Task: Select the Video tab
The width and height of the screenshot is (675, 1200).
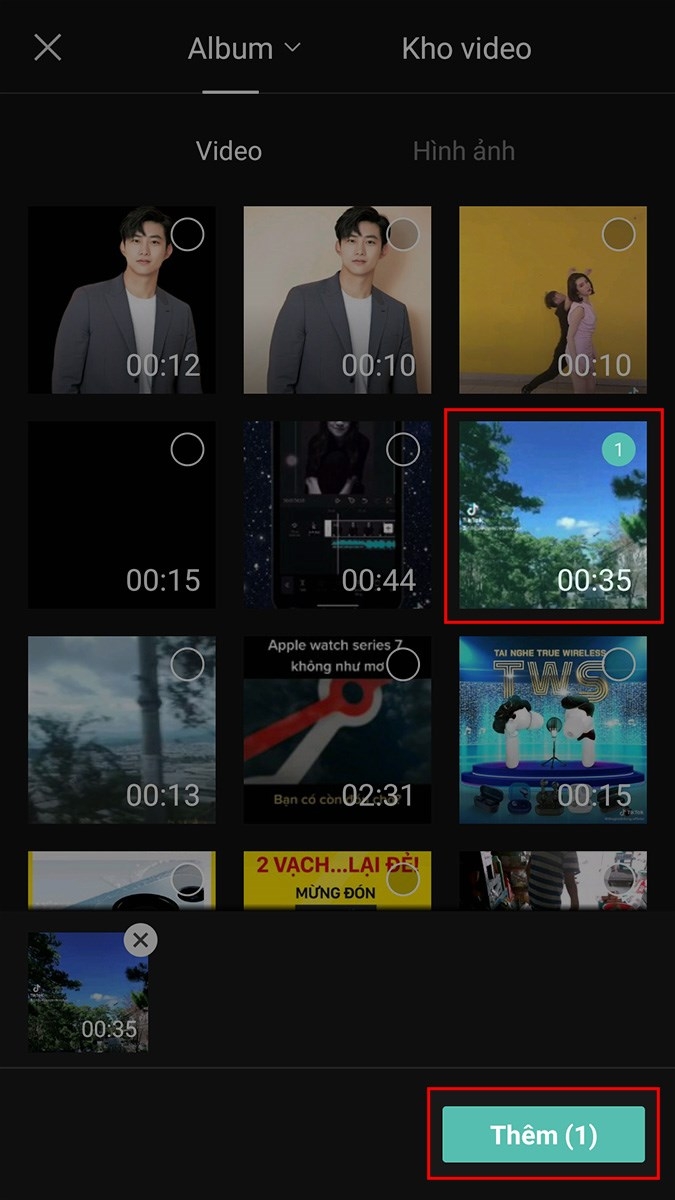Action: coord(229,151)
